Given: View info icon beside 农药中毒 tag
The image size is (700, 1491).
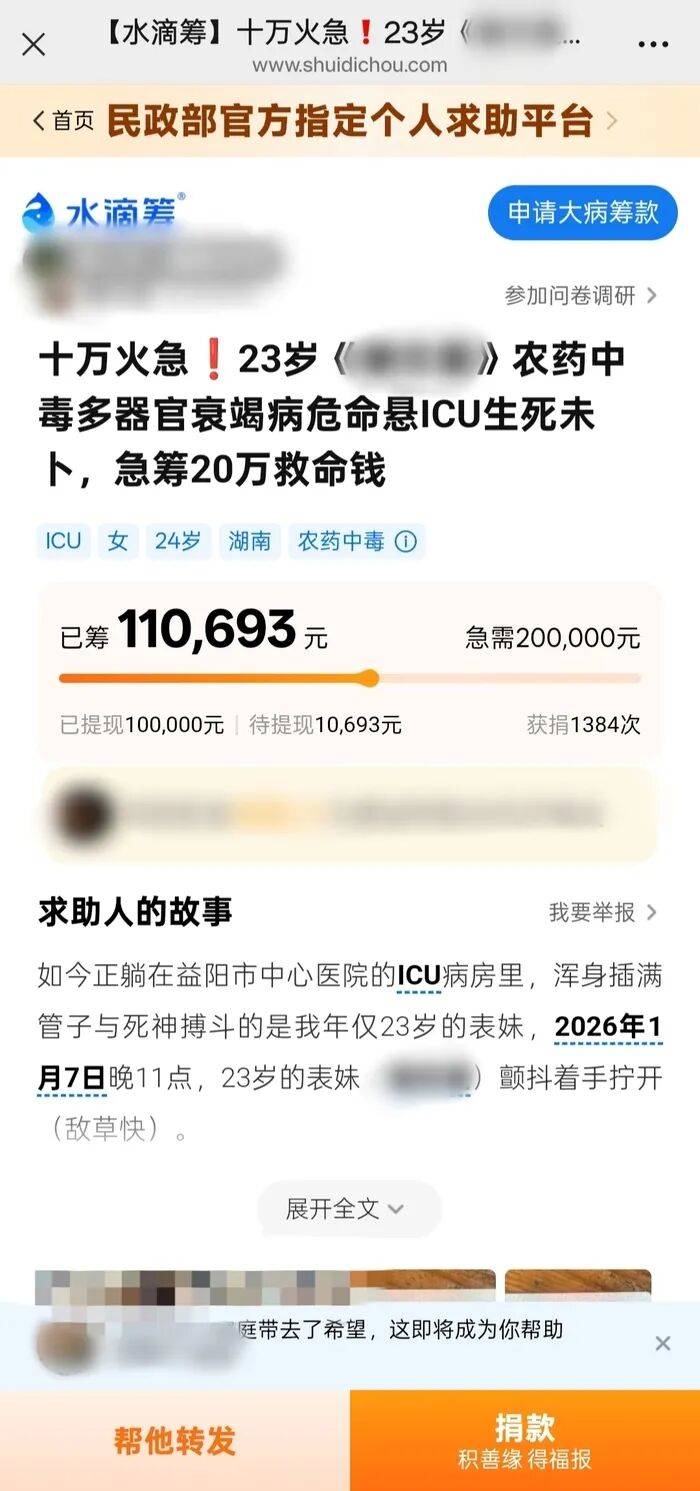Looking at the screenshot, I should pos(406,541).
